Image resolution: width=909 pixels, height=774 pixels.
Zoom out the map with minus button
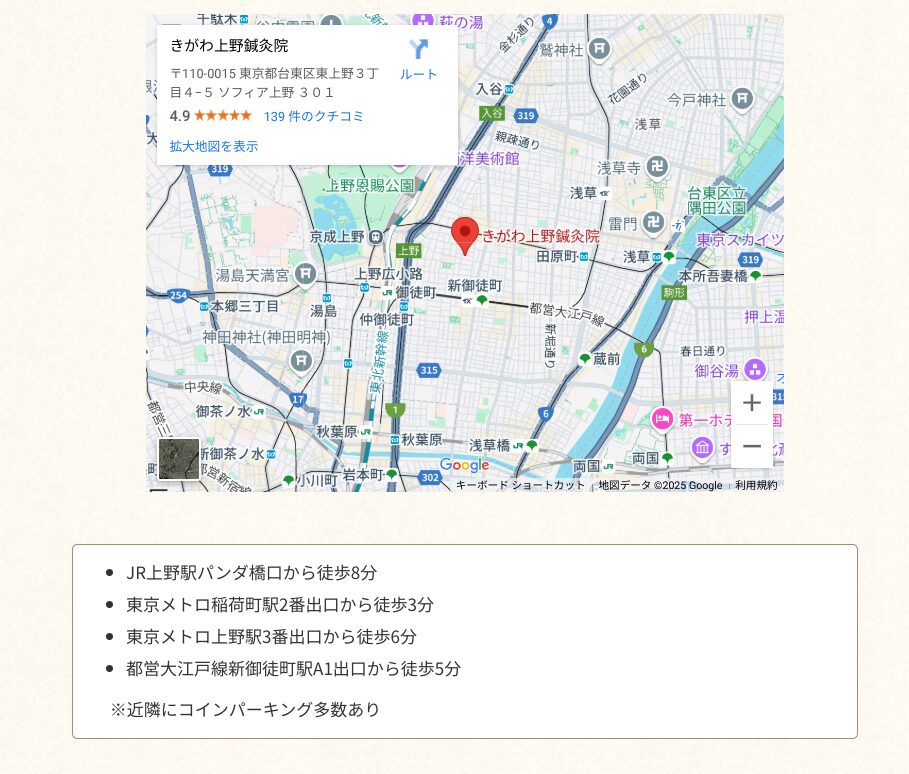click(752, 446)
